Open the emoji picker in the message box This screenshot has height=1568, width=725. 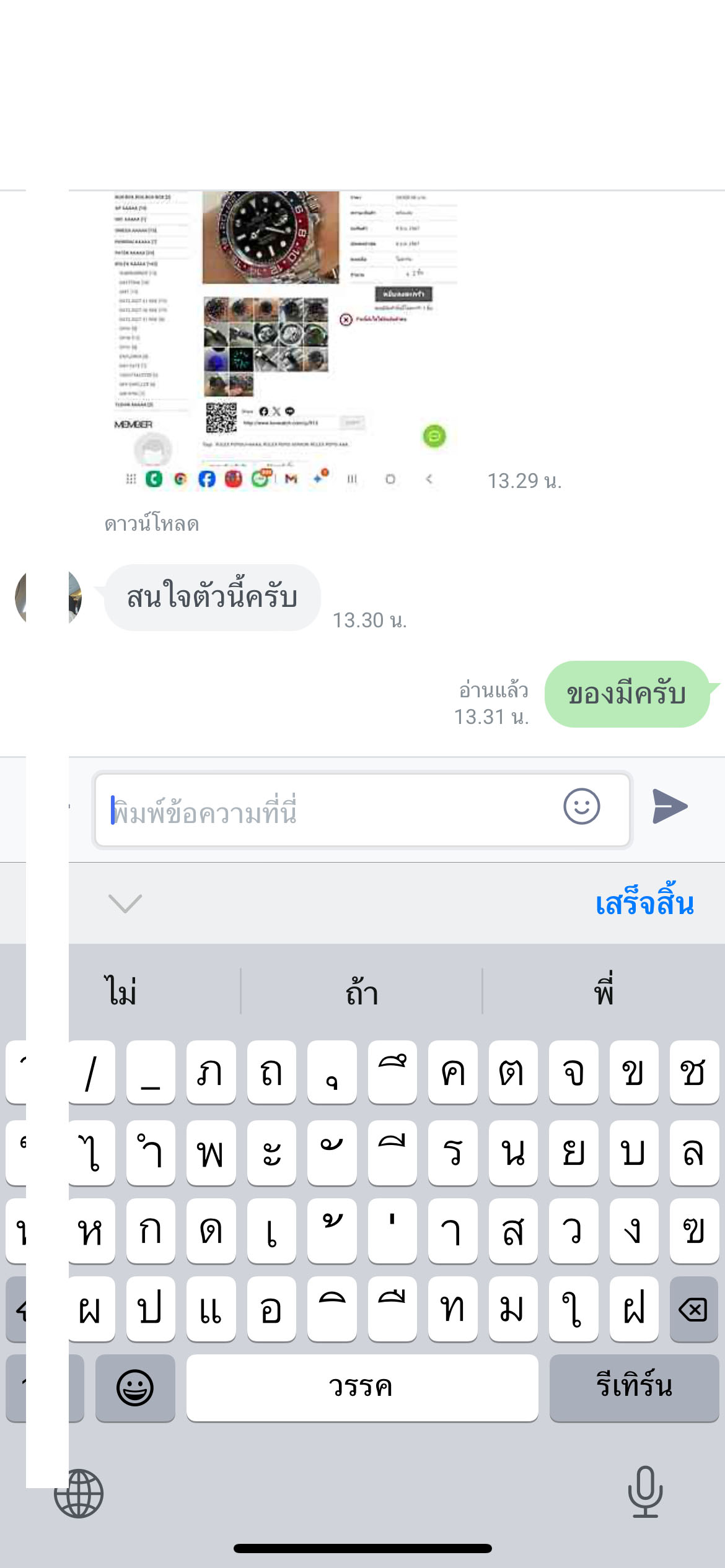(x=581, y=806)
